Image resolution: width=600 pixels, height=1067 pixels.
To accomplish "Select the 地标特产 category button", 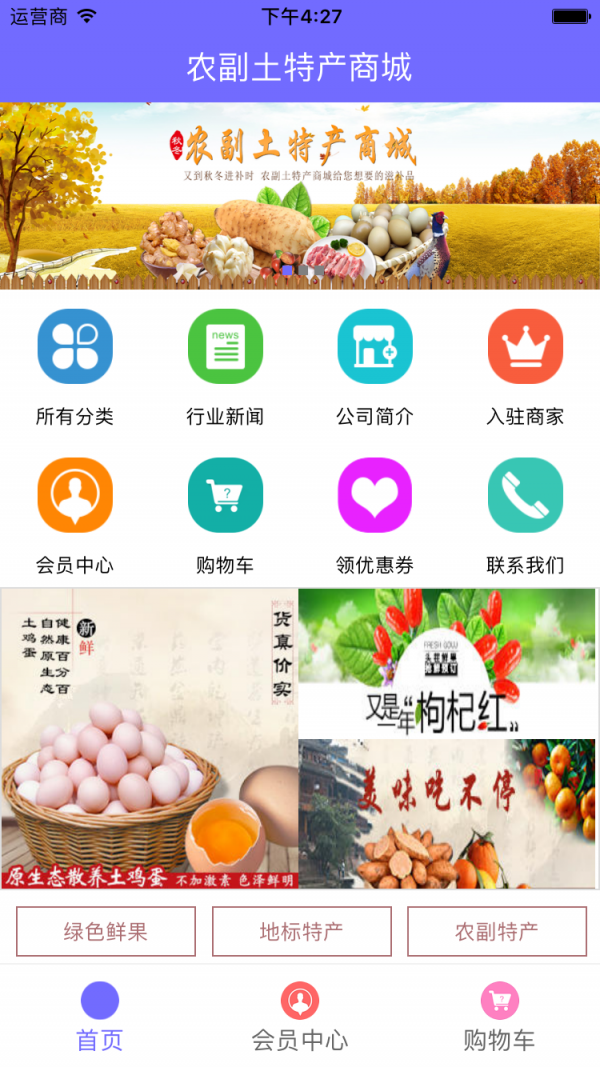I will click(x=301, y=932).
